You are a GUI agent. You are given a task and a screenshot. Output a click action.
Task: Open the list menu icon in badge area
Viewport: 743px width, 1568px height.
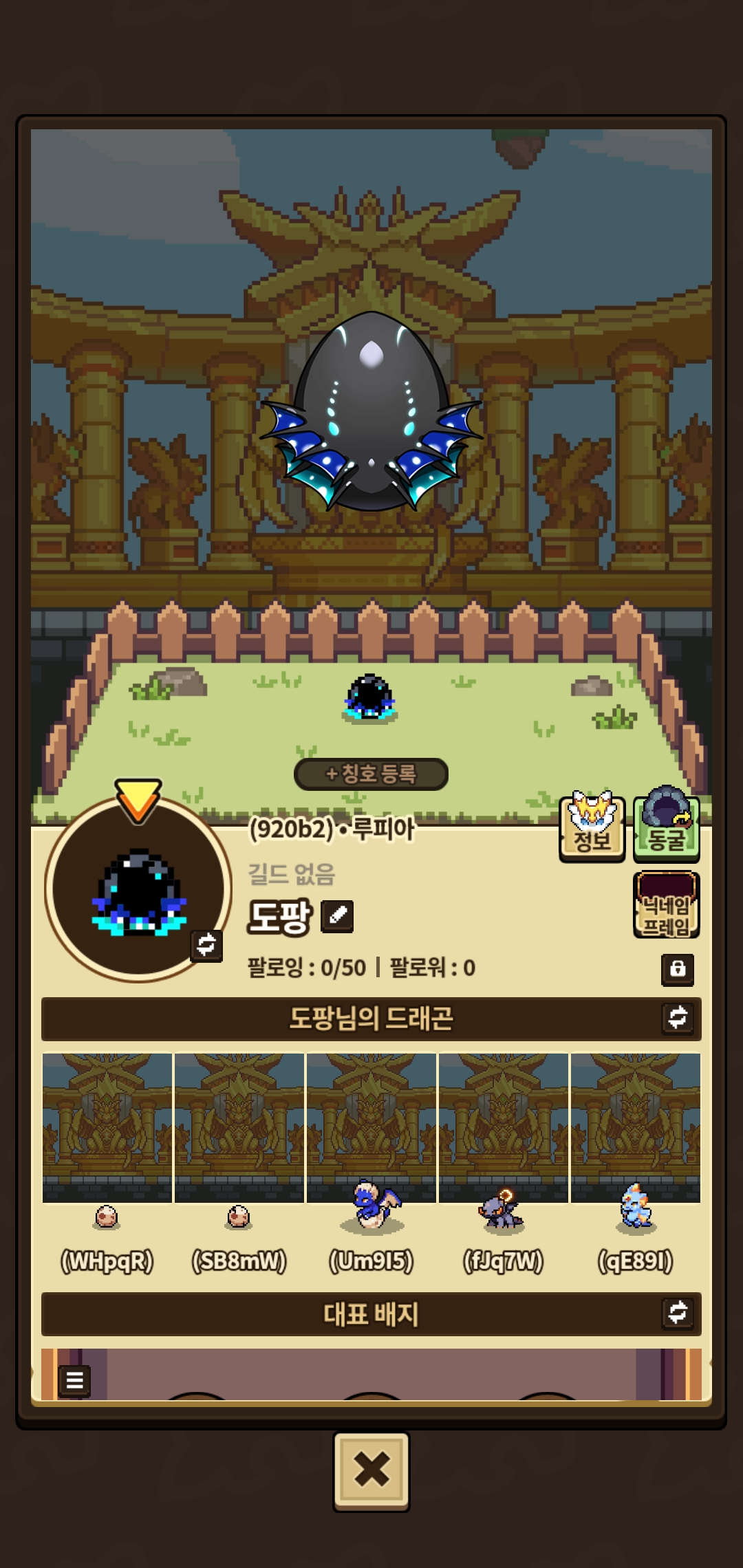point(75,1380)
